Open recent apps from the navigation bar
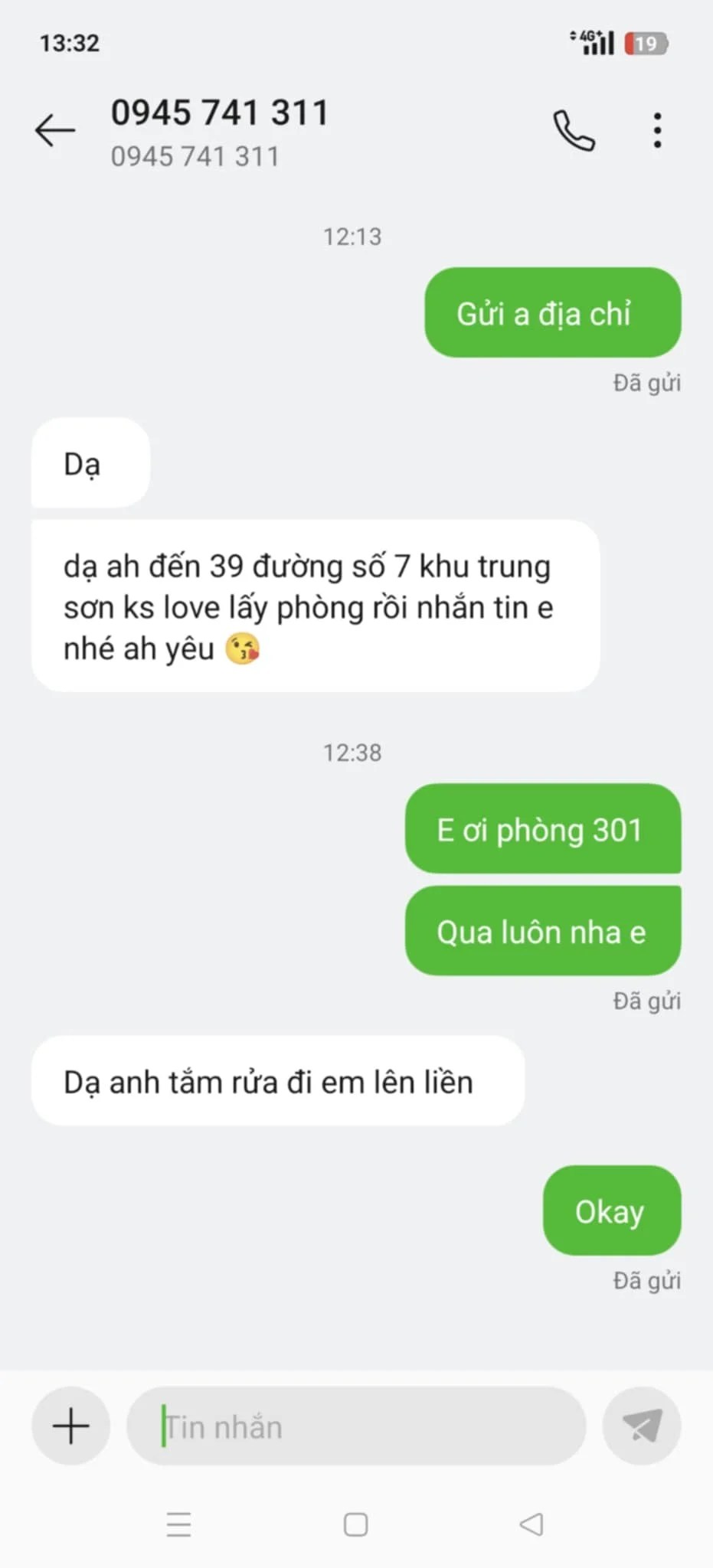Image resolution: width=713 pixels, height=1568 pixels. point(178,1524)
